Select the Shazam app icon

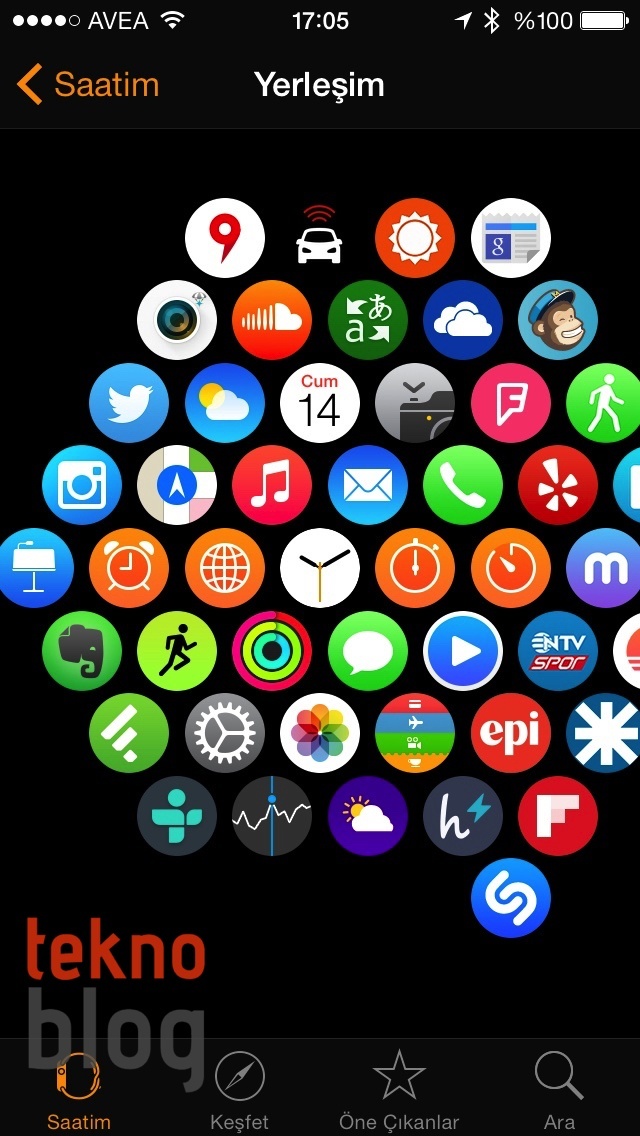(x=511, y=897)
